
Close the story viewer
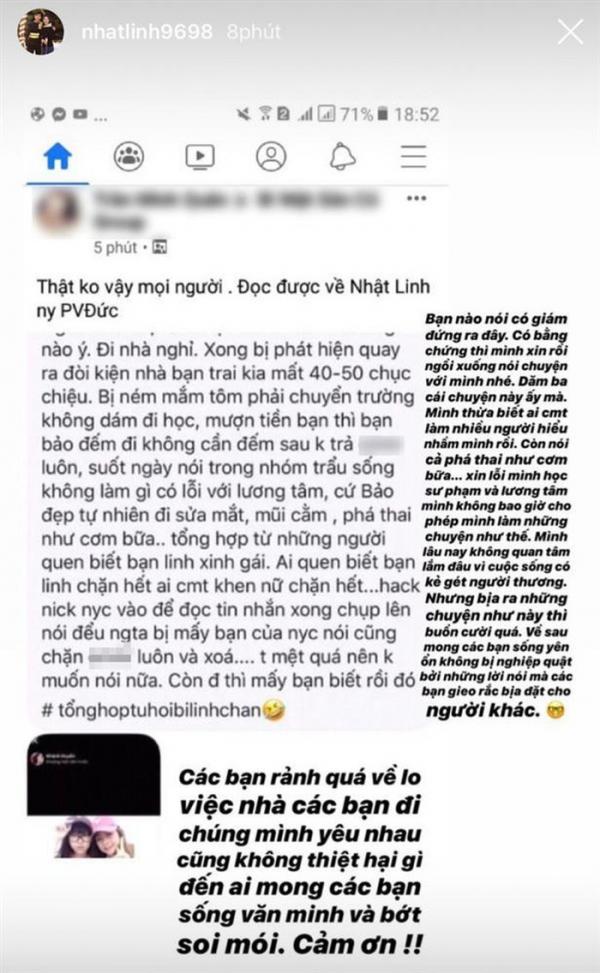pos(570,32)
